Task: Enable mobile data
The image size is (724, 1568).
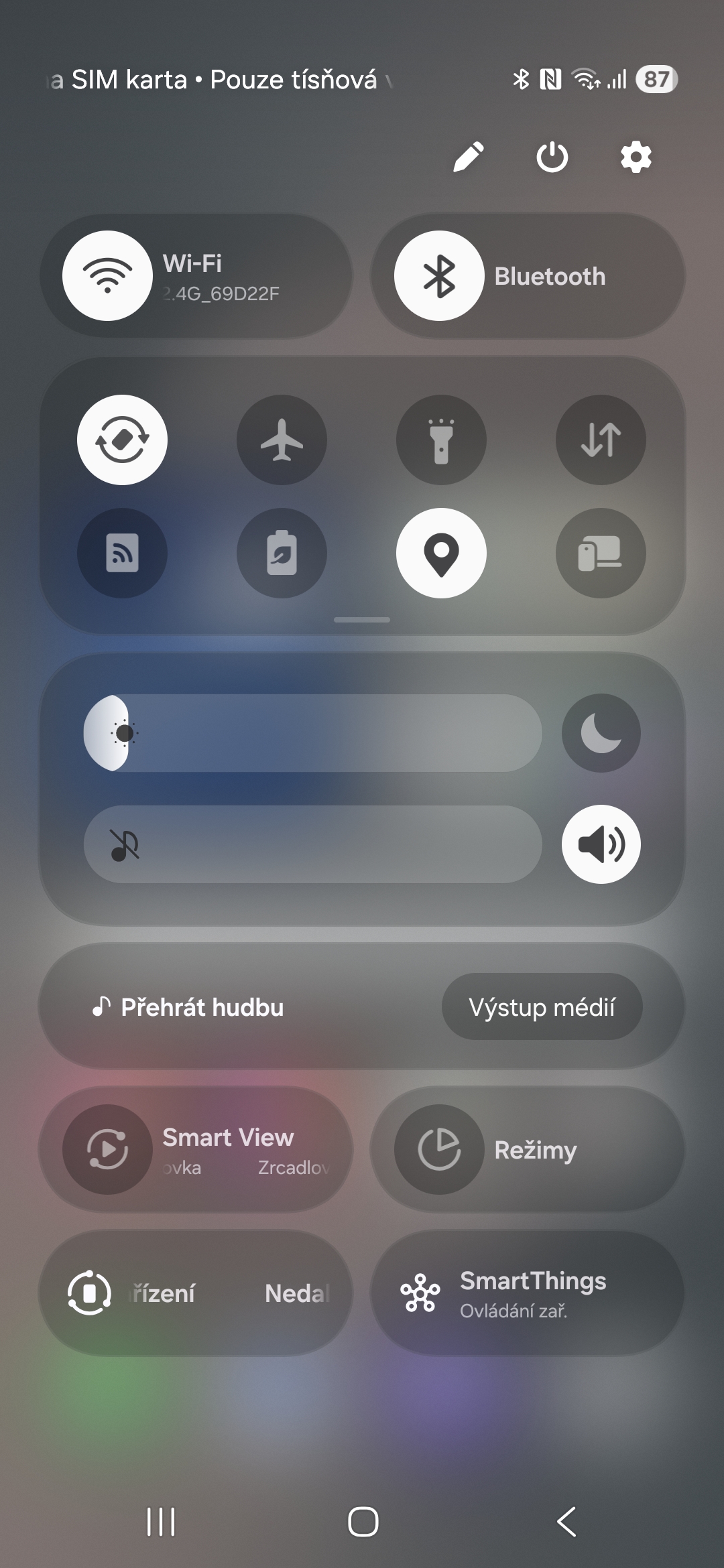Action: 601,440
